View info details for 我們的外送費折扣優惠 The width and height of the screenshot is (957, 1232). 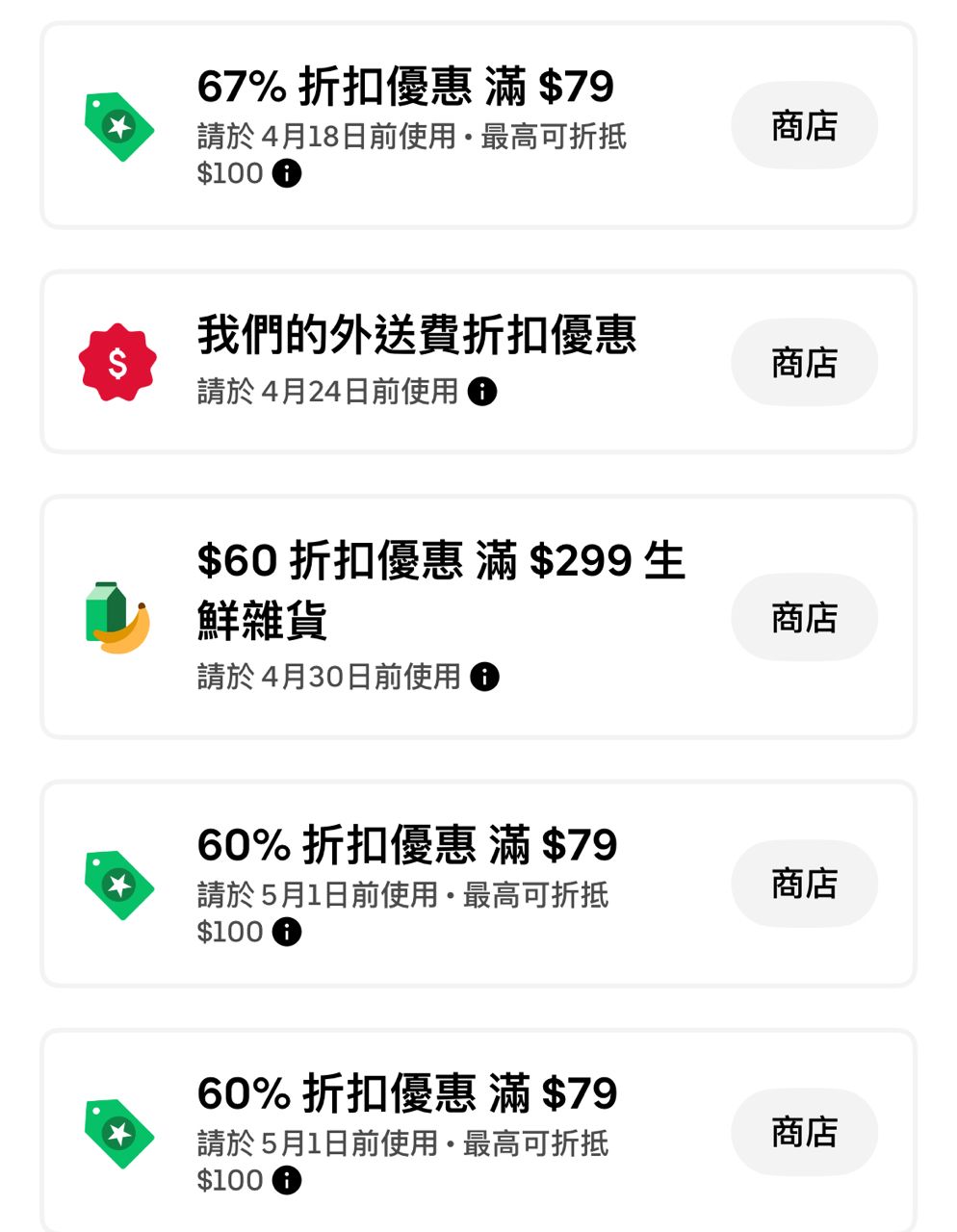pyautogui.click(x=482, y=392)
